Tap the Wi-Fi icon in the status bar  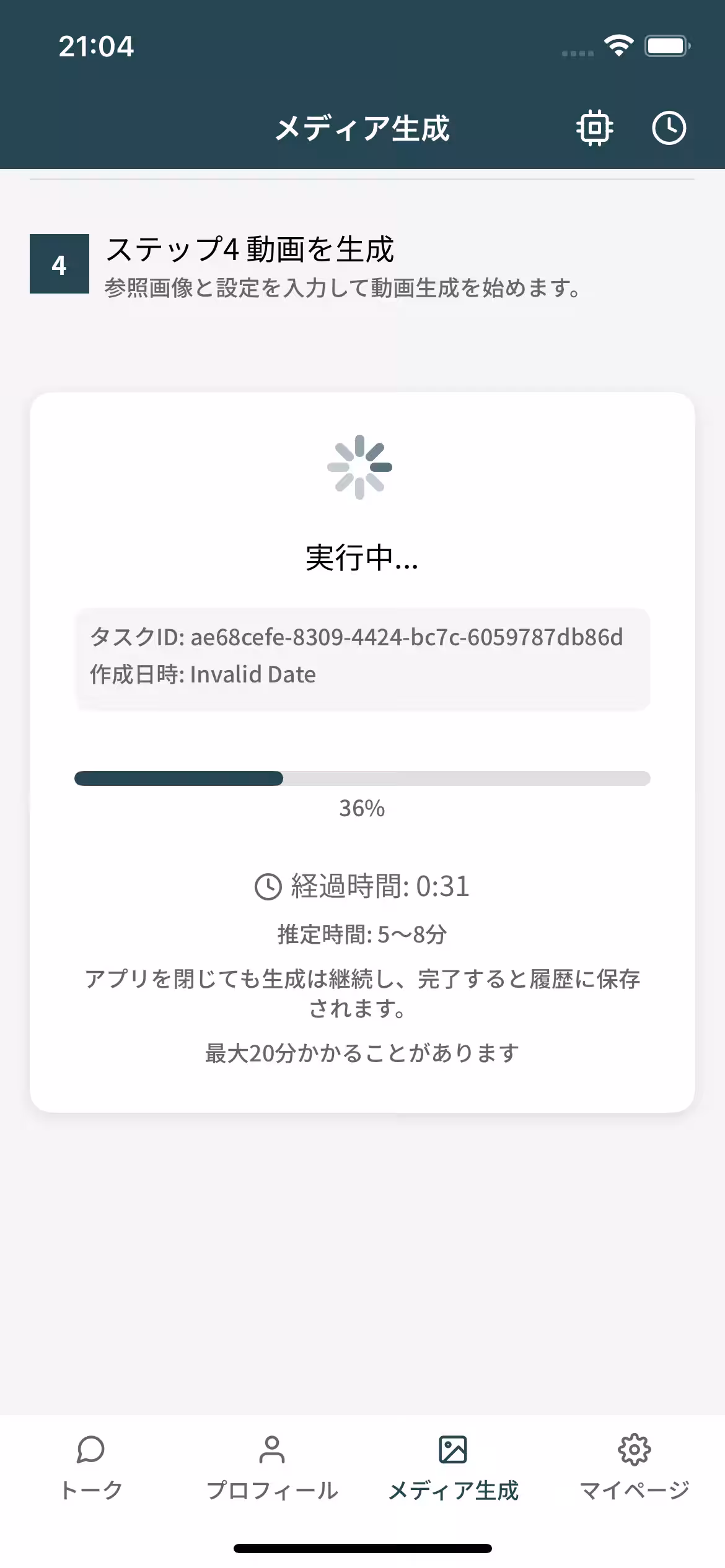tap(618, 45)
